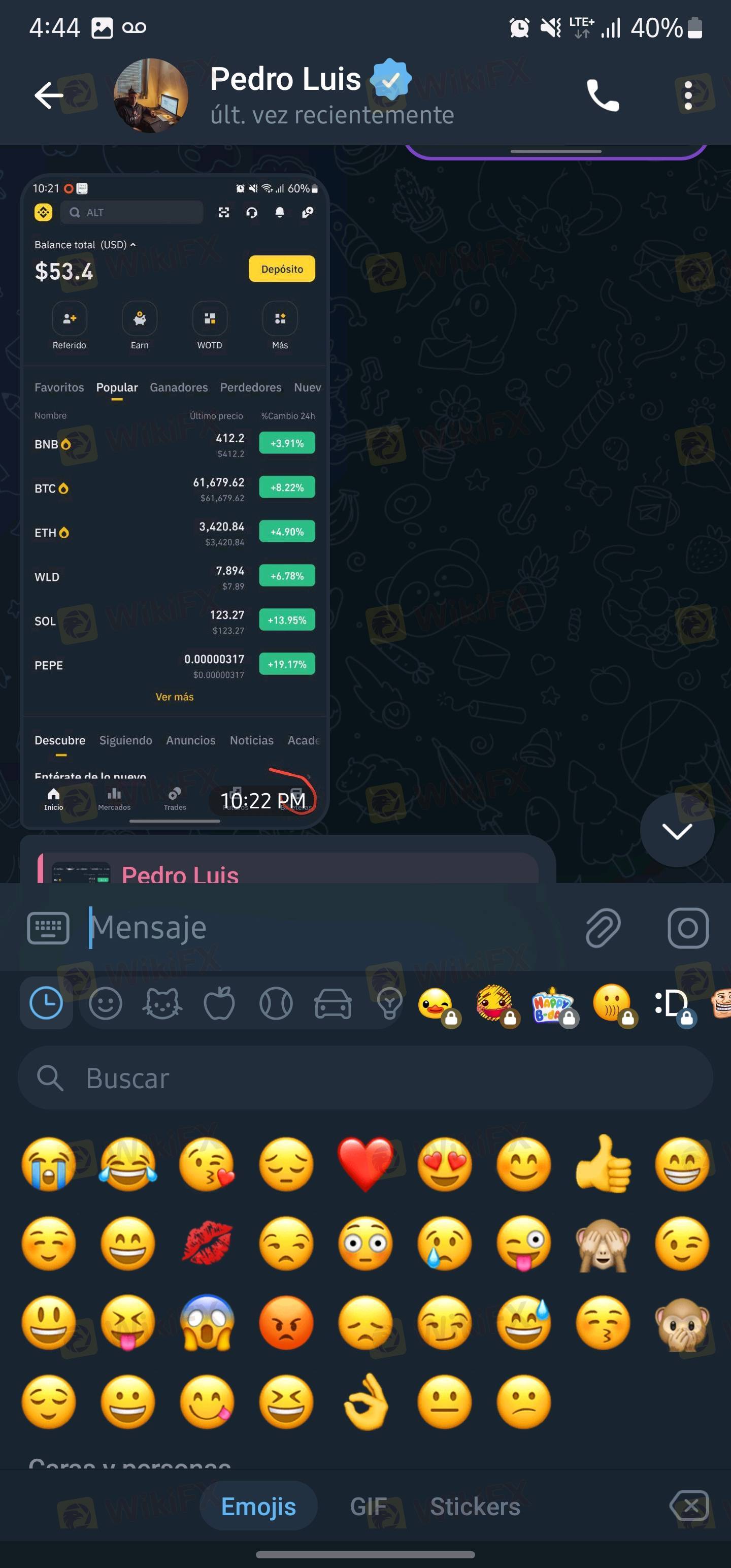This screenshot has width=731, height=1568.
Task: Open the travel emoji category
Action: point(333,1003)
